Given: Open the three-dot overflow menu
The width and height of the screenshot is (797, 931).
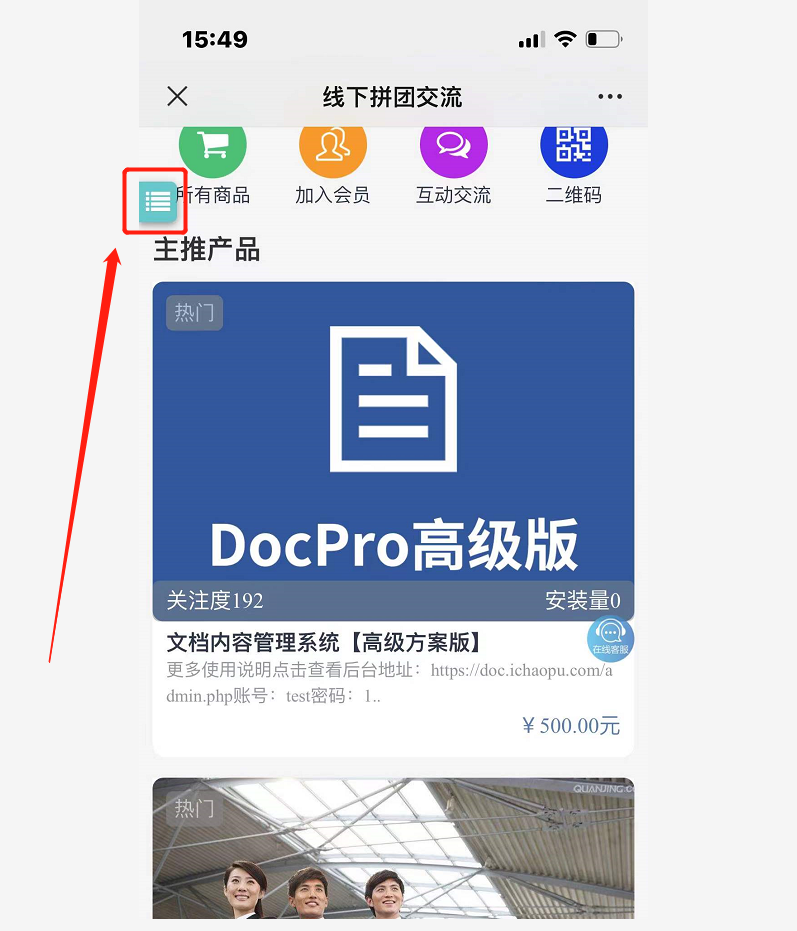Looking at the screenshot, I should point(610,97).
